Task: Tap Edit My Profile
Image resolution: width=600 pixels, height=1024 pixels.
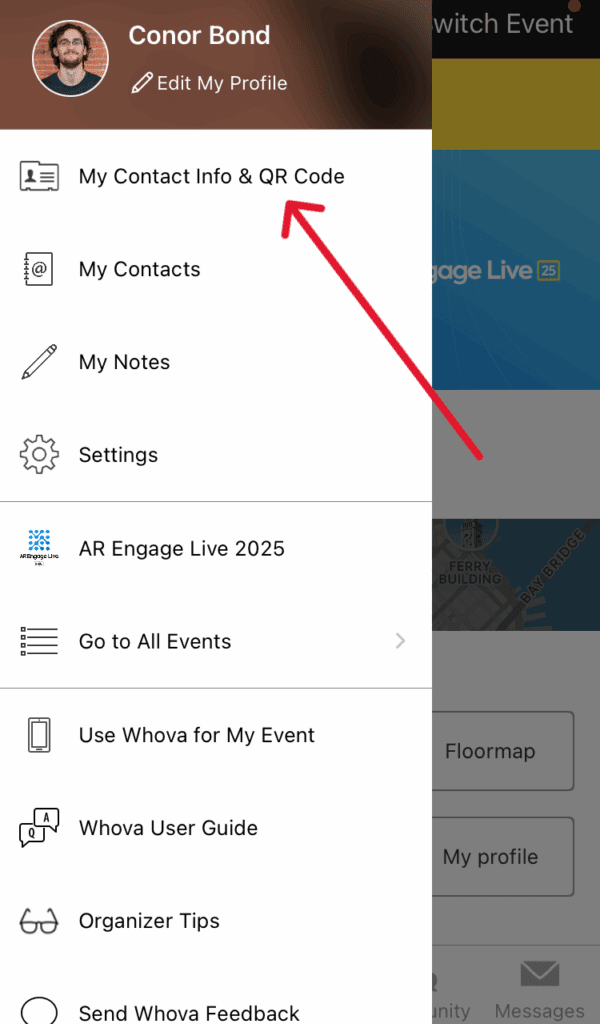Action: point(210,84)
